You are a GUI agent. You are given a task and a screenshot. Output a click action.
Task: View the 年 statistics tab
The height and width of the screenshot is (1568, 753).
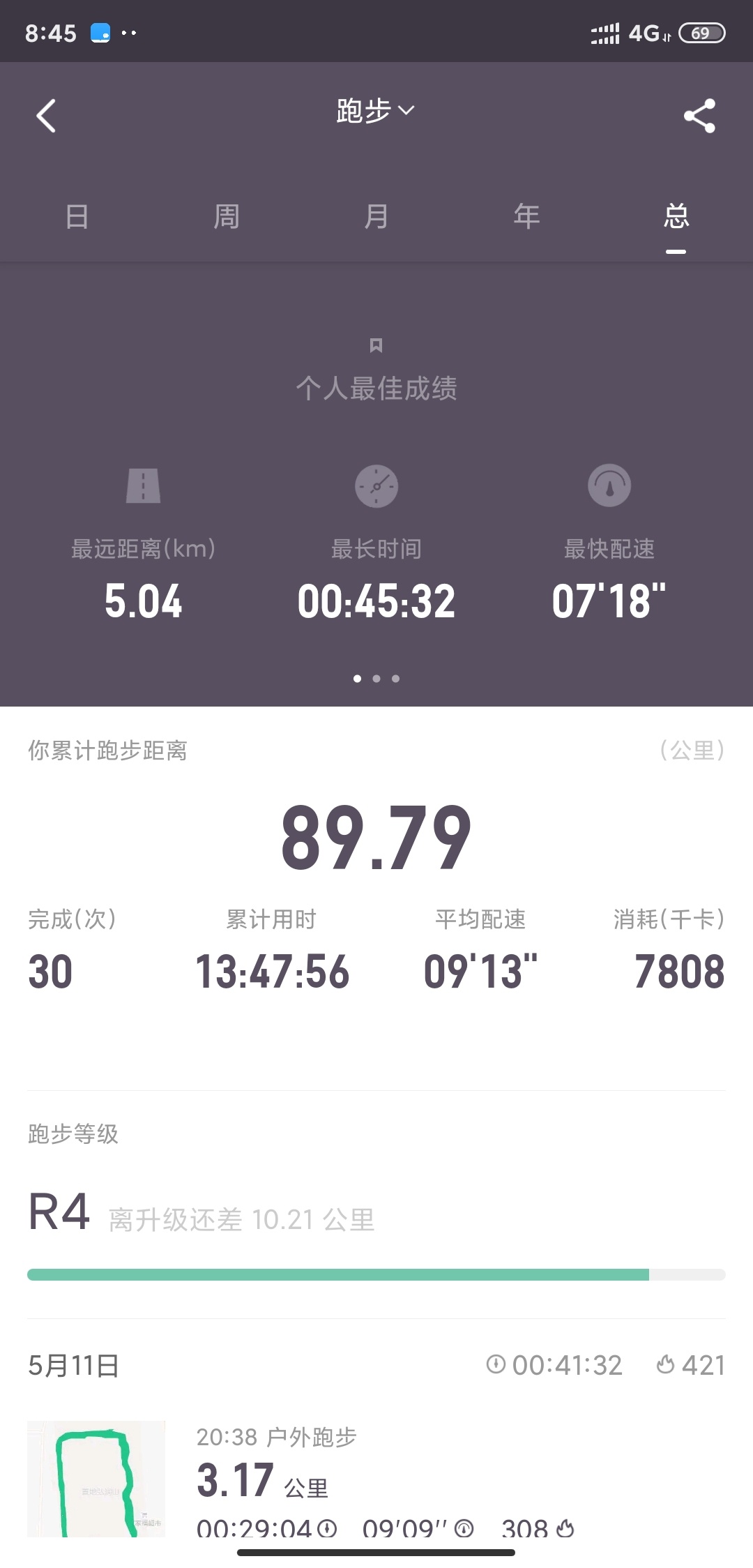click(526, 216)
